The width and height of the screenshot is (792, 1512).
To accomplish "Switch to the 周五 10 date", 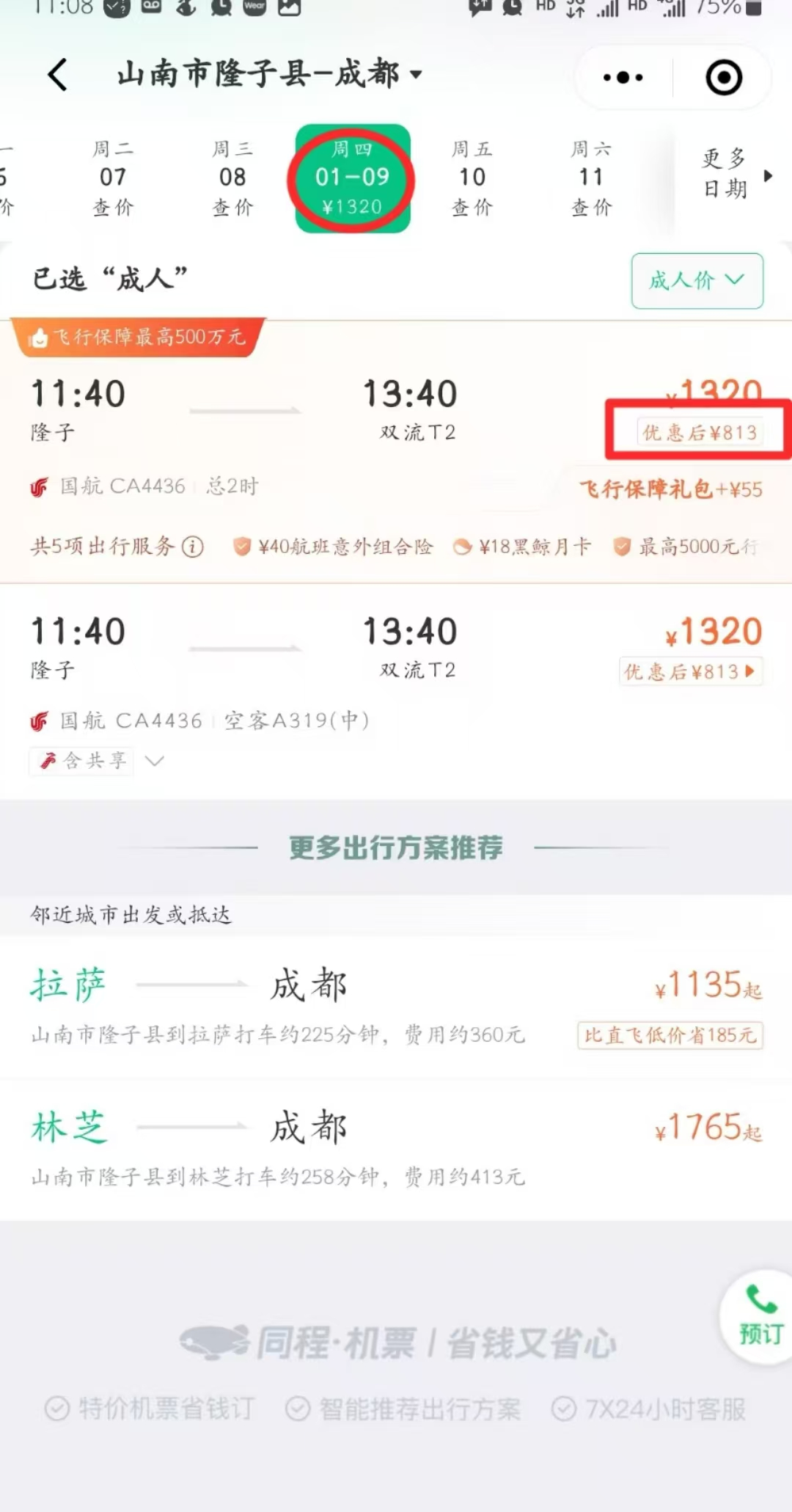I will point(472,178).
